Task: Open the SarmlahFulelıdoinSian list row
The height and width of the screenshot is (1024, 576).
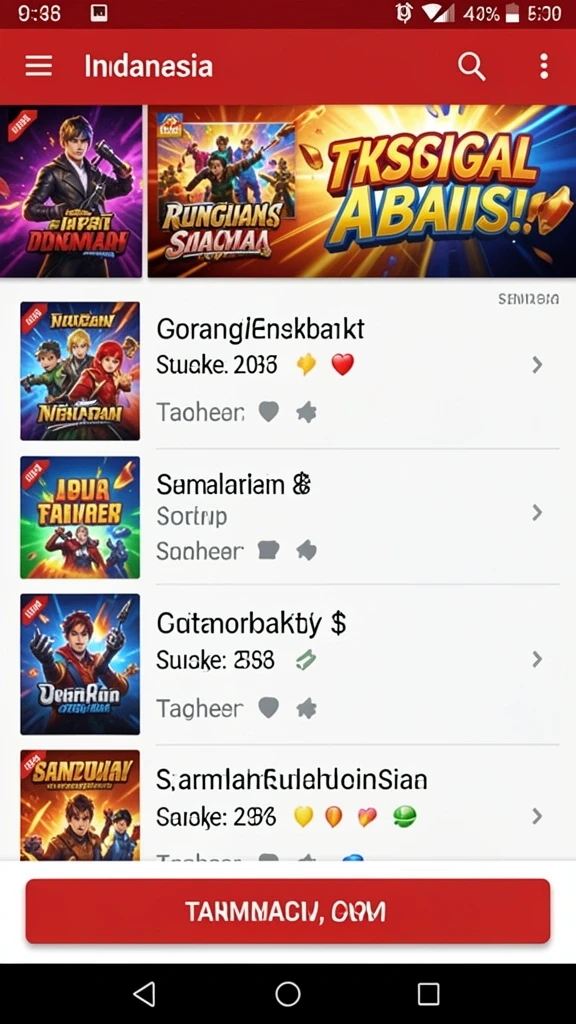Action: (x=288, y=803)
